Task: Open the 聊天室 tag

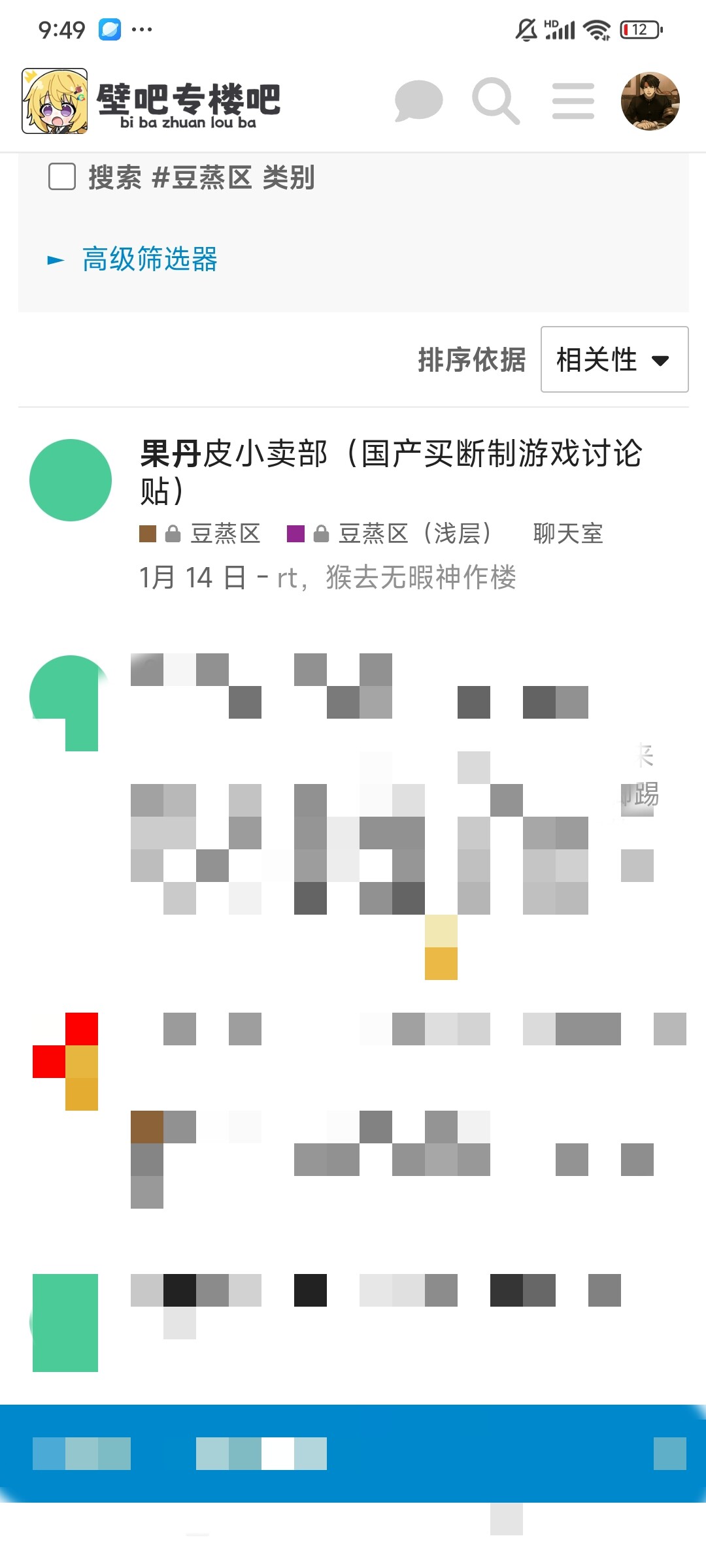Action: tap(567, 534)
